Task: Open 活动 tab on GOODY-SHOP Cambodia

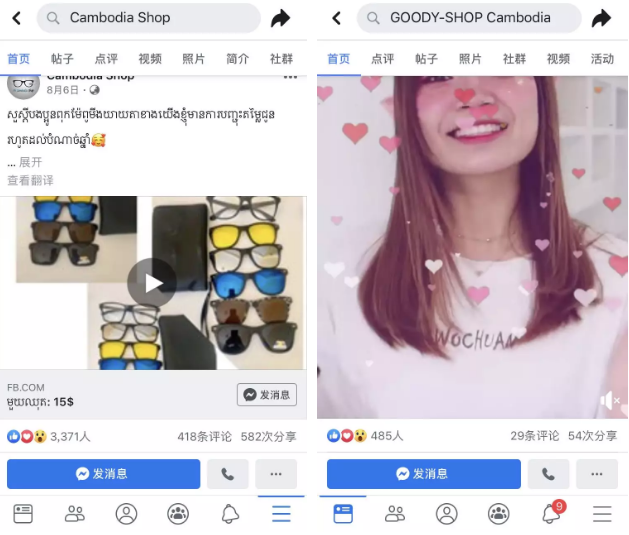Action: point(602,59)
